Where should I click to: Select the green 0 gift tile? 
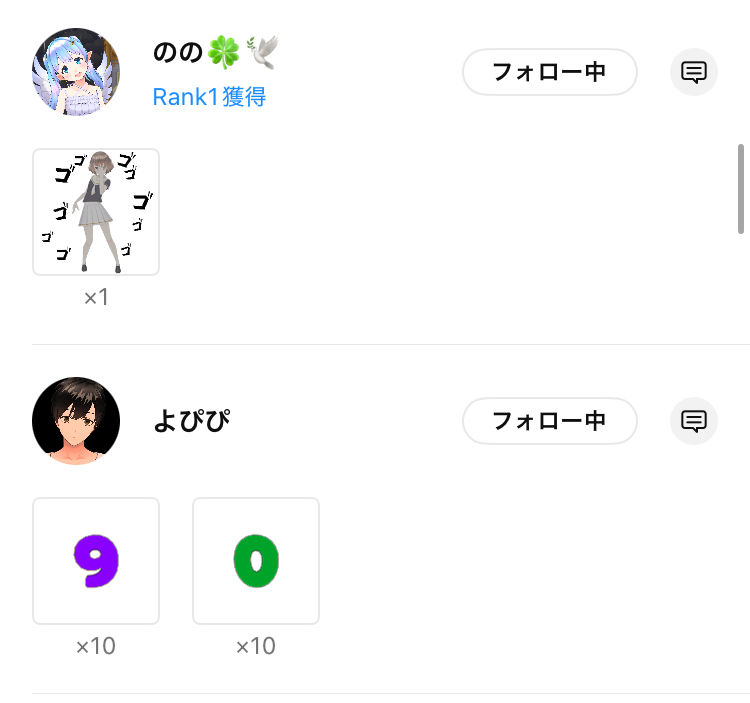(x=256, y=561)
